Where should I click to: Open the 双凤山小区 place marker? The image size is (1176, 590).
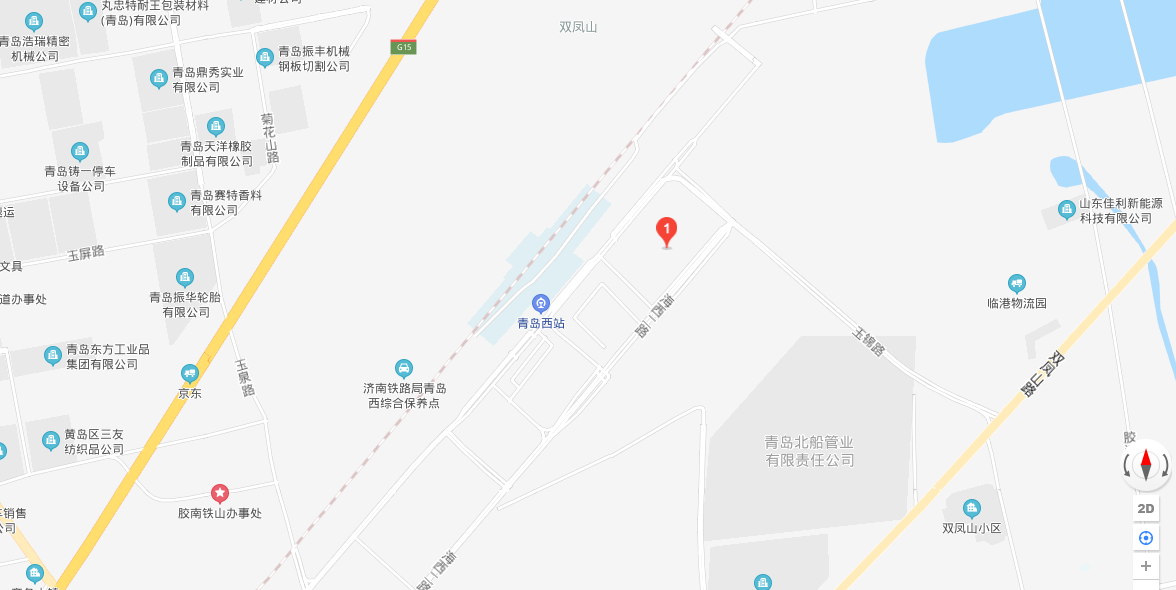click(971, 508)
